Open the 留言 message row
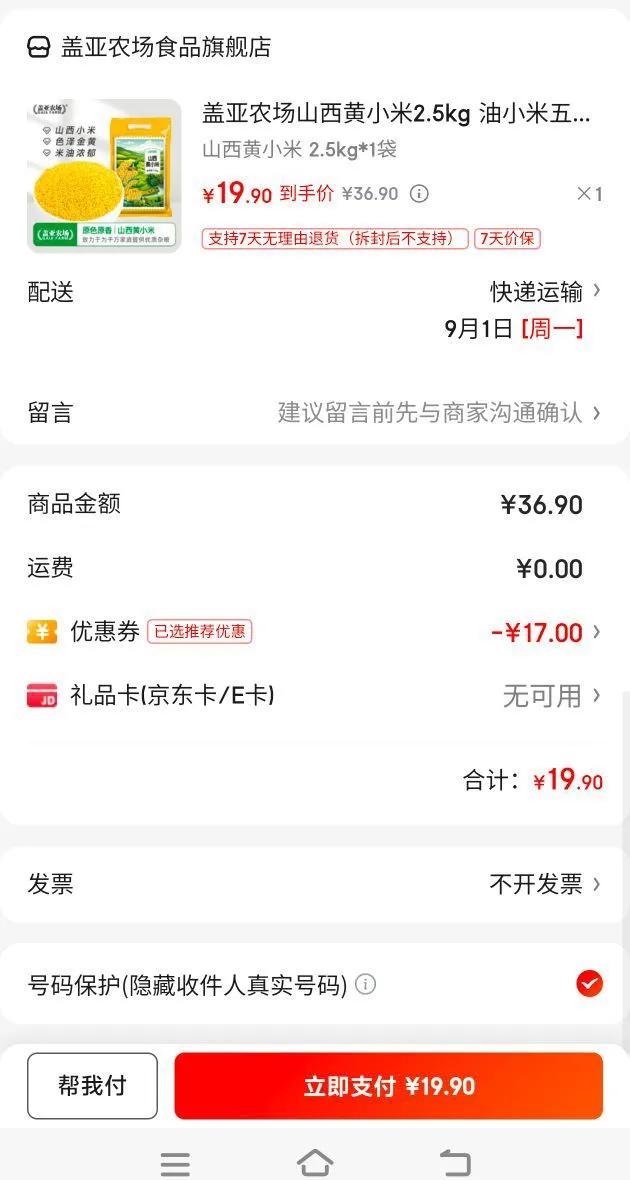Viewport: 630px width, 1180px height. 315,412
